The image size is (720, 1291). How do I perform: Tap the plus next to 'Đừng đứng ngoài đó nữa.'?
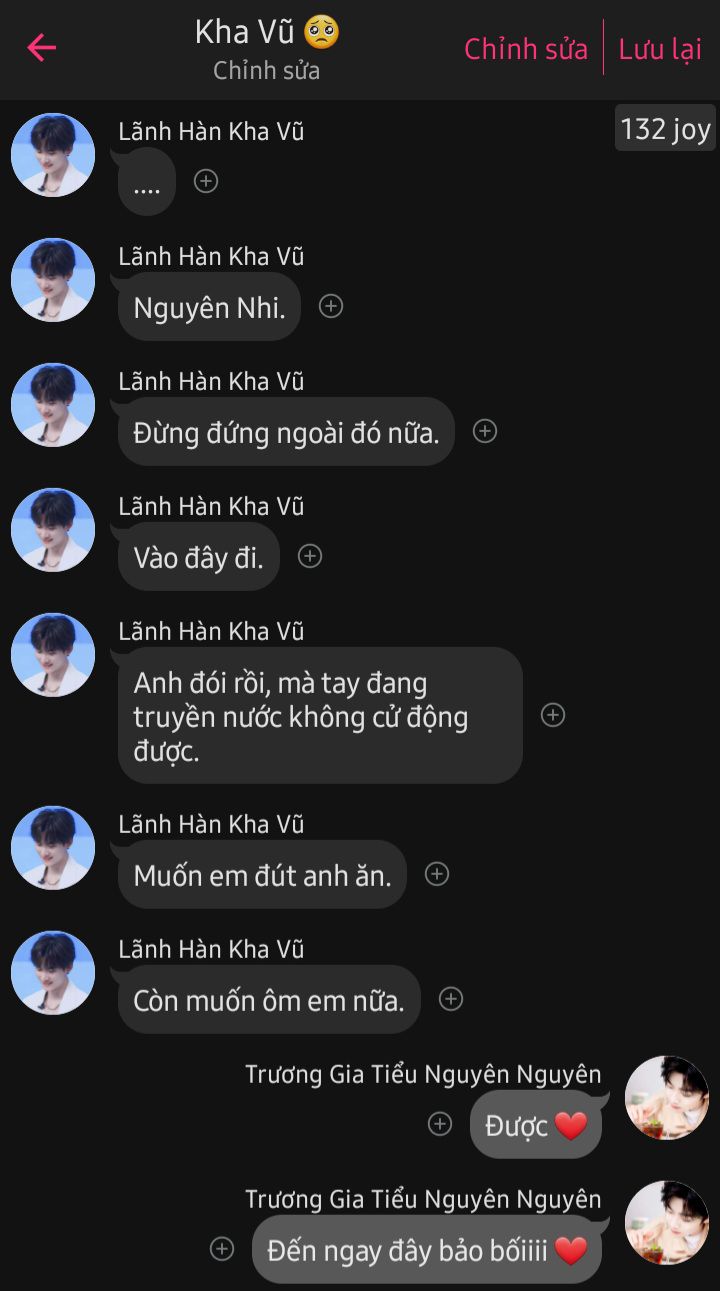point(485,431)
